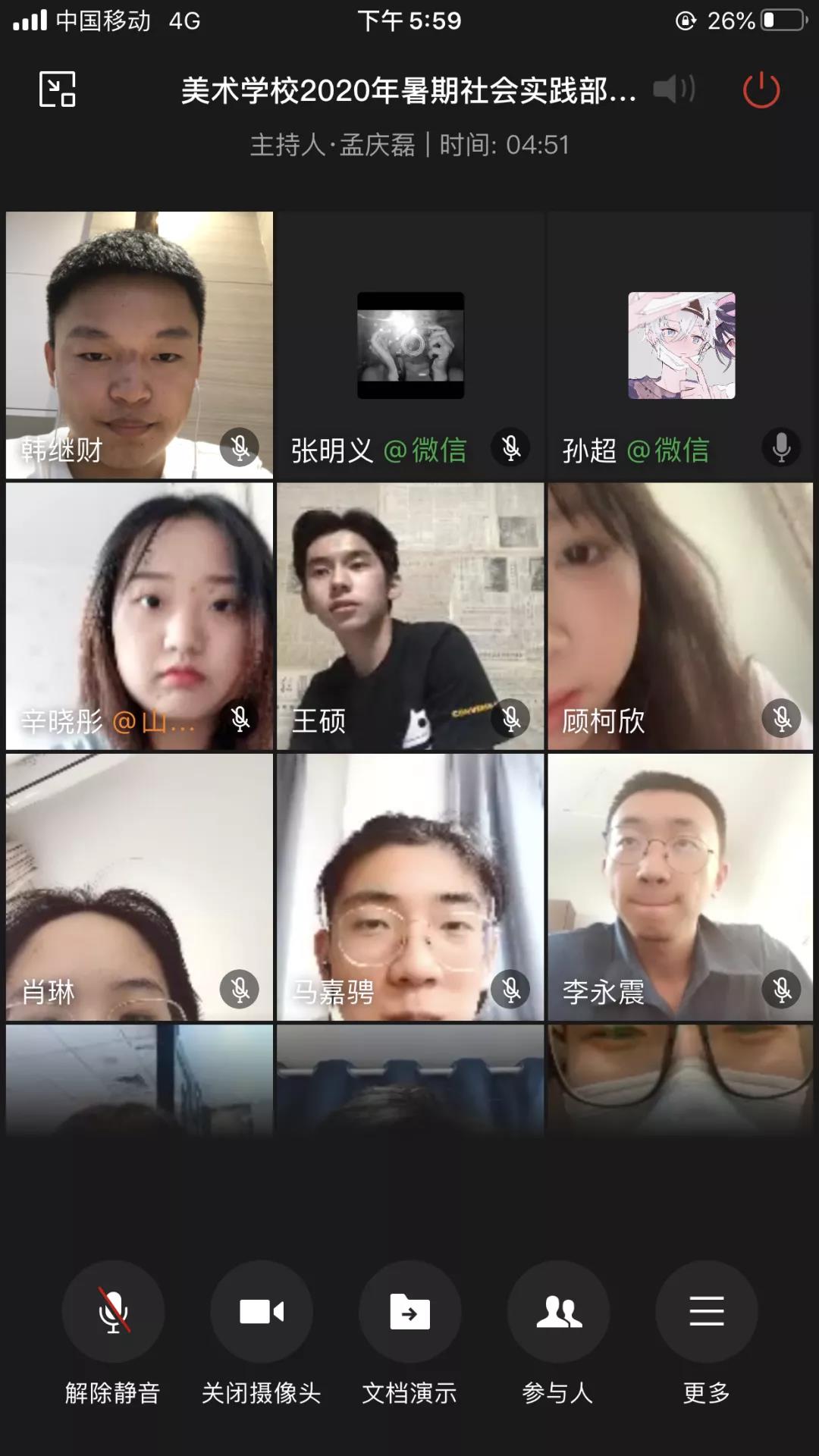Minimize the meeting window
Image resolution: width=819 pixels, height=1456 pixels.
point(58,89)
